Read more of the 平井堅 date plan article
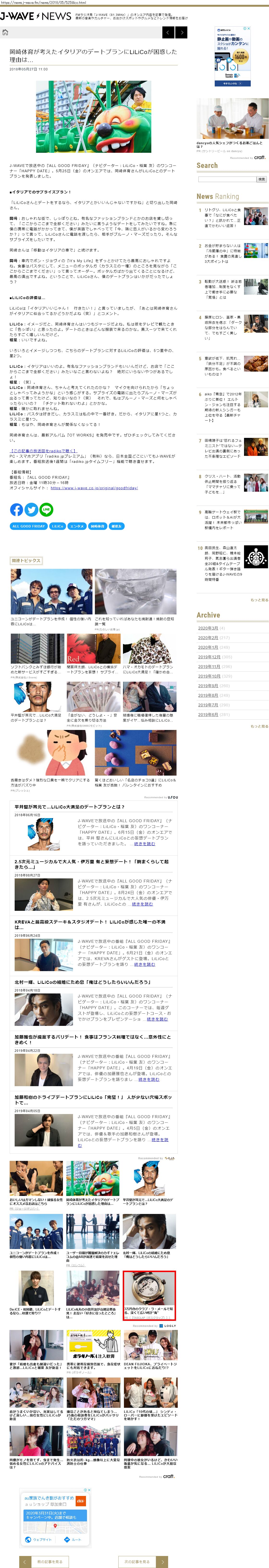This screenshot has width=269, height=1568. [x=144, y=844]
